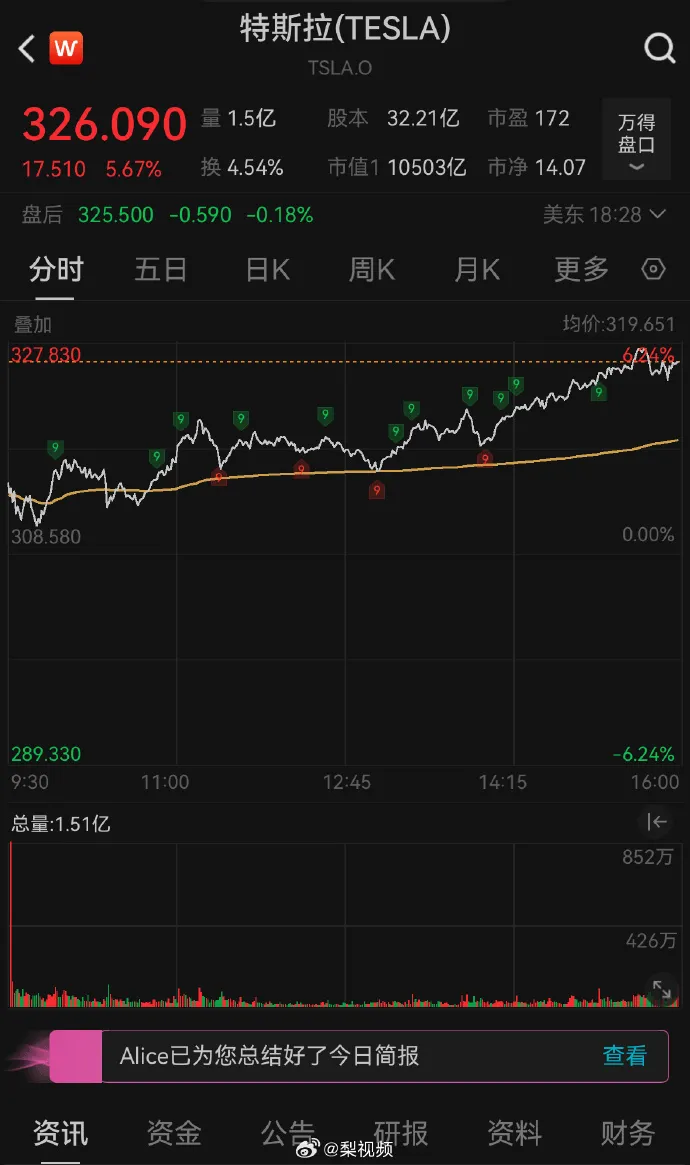The image size is (690, 1165).
Task: Open the 更多 chart options
Action: (x=581, y=269)
